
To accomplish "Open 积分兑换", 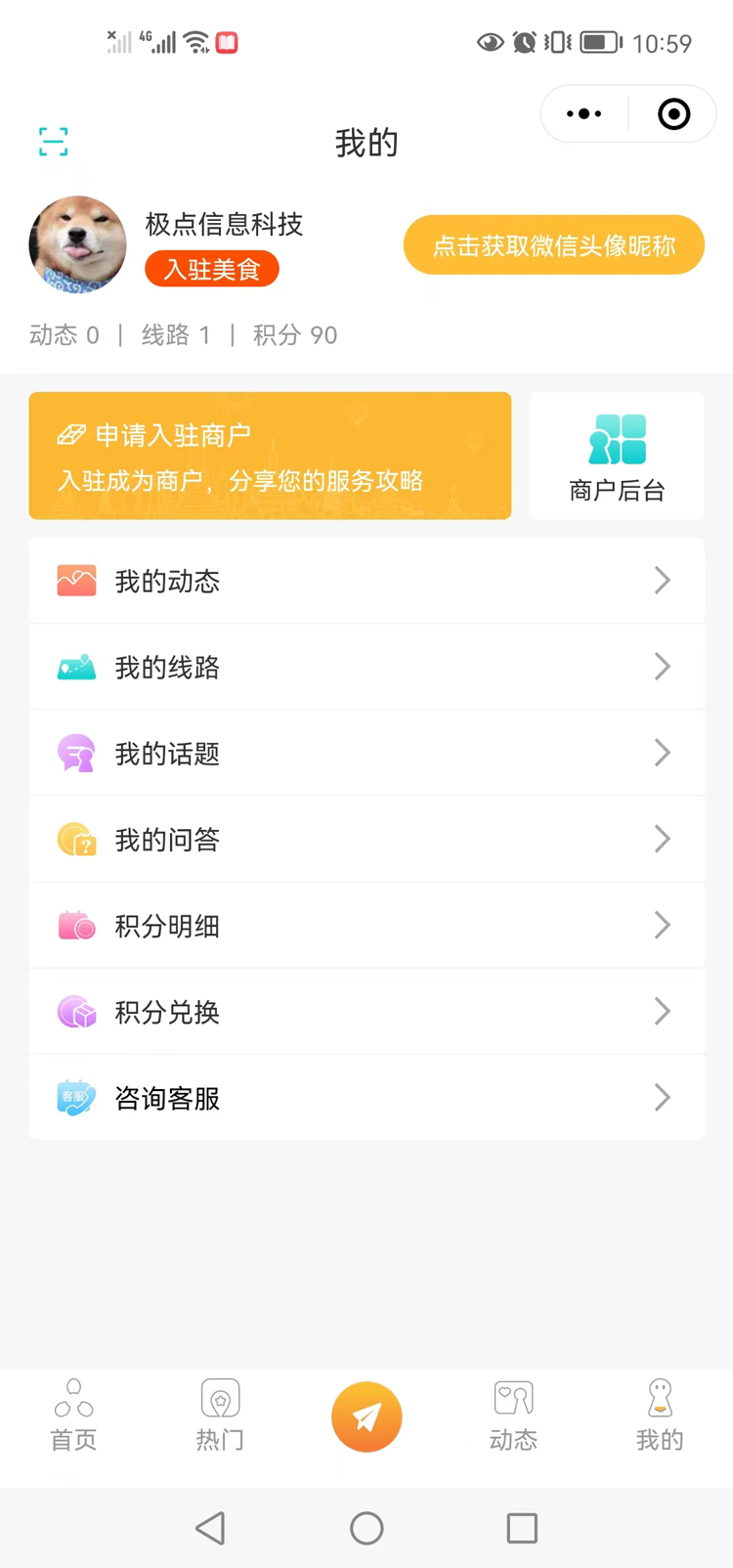I will coord(366,1012).
